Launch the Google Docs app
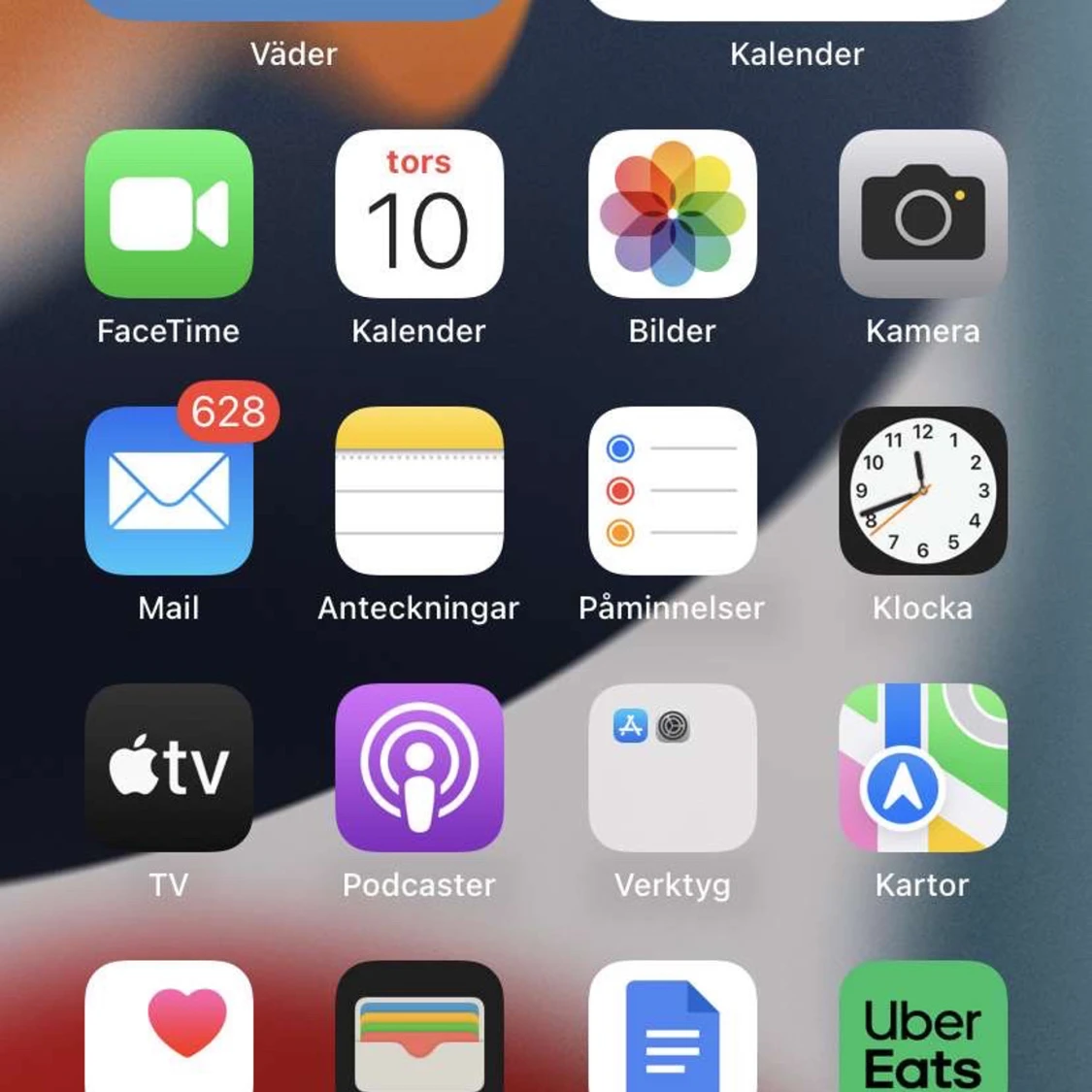 pos(672,1029)
